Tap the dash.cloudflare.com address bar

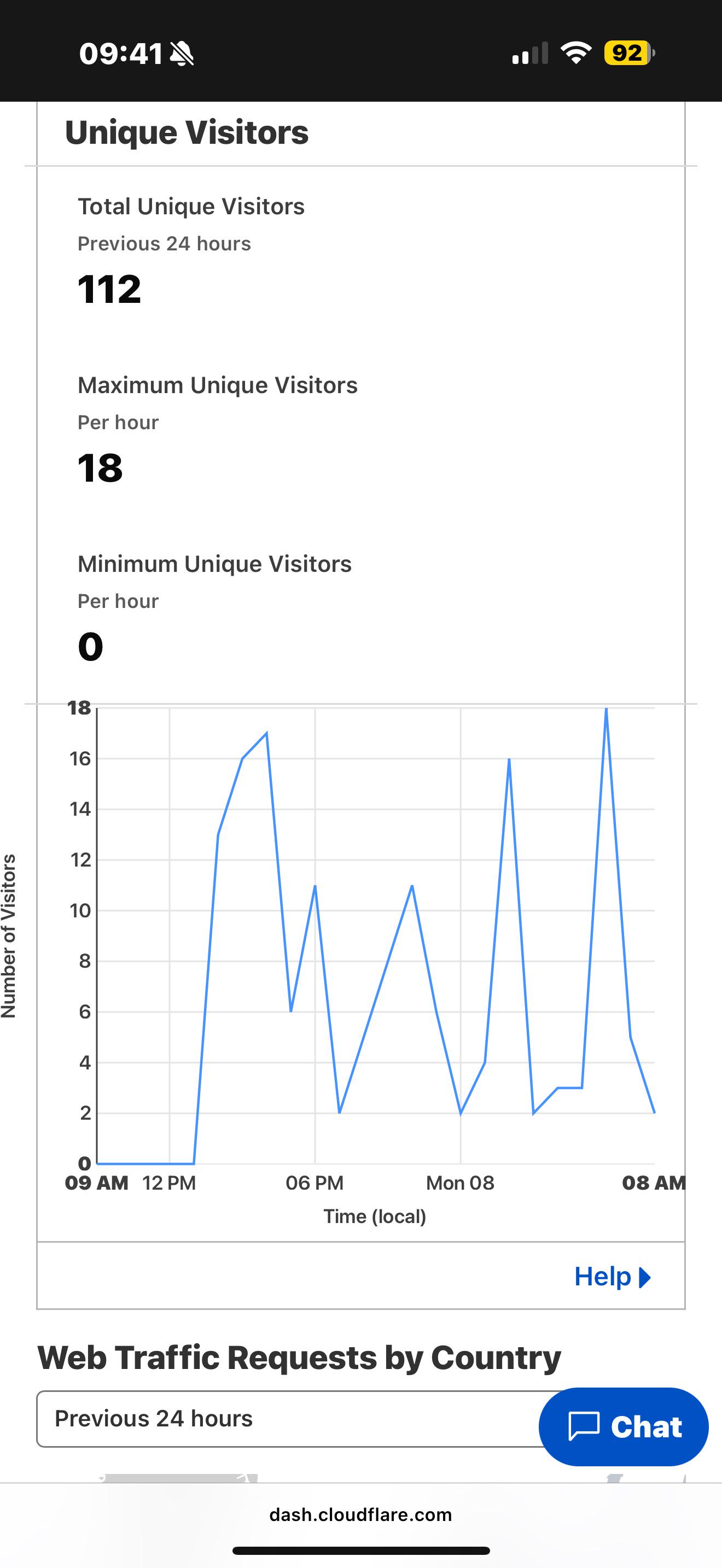(x=360, y=1514)
